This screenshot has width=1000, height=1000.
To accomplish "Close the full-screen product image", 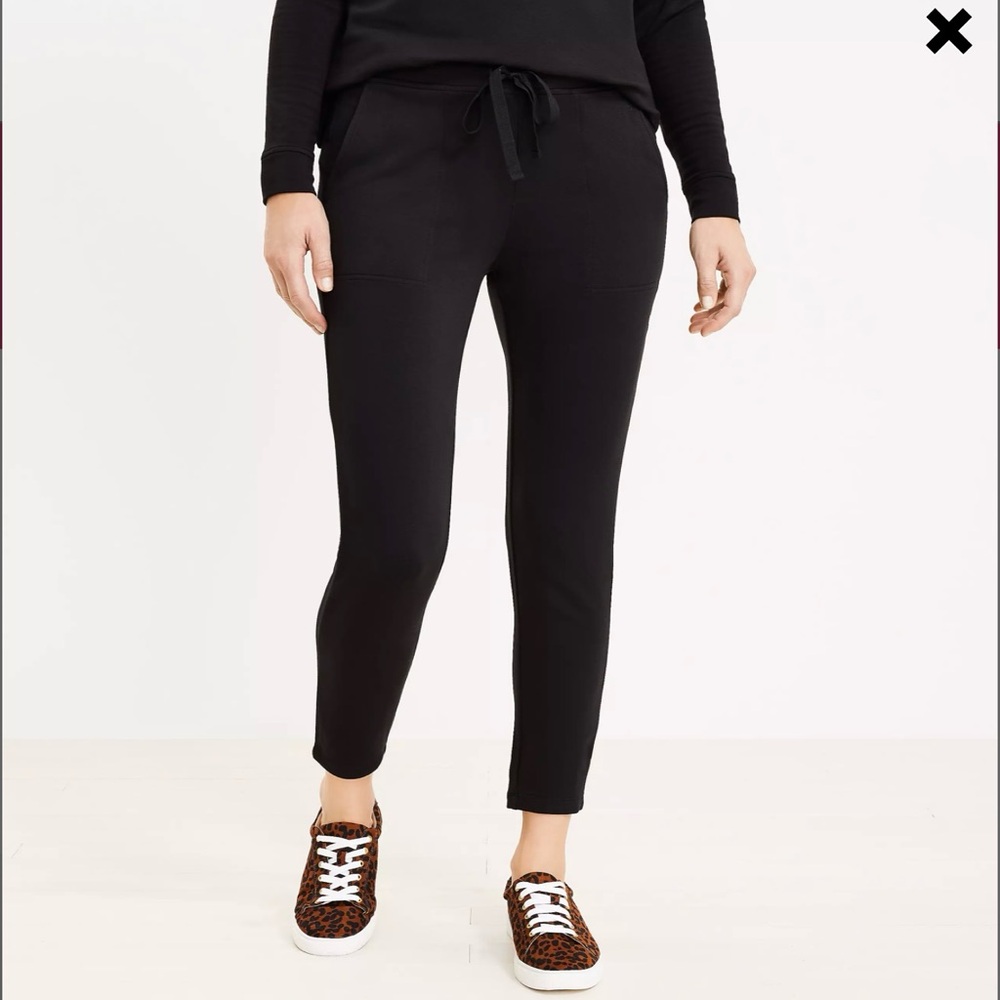I will (948, 31).
